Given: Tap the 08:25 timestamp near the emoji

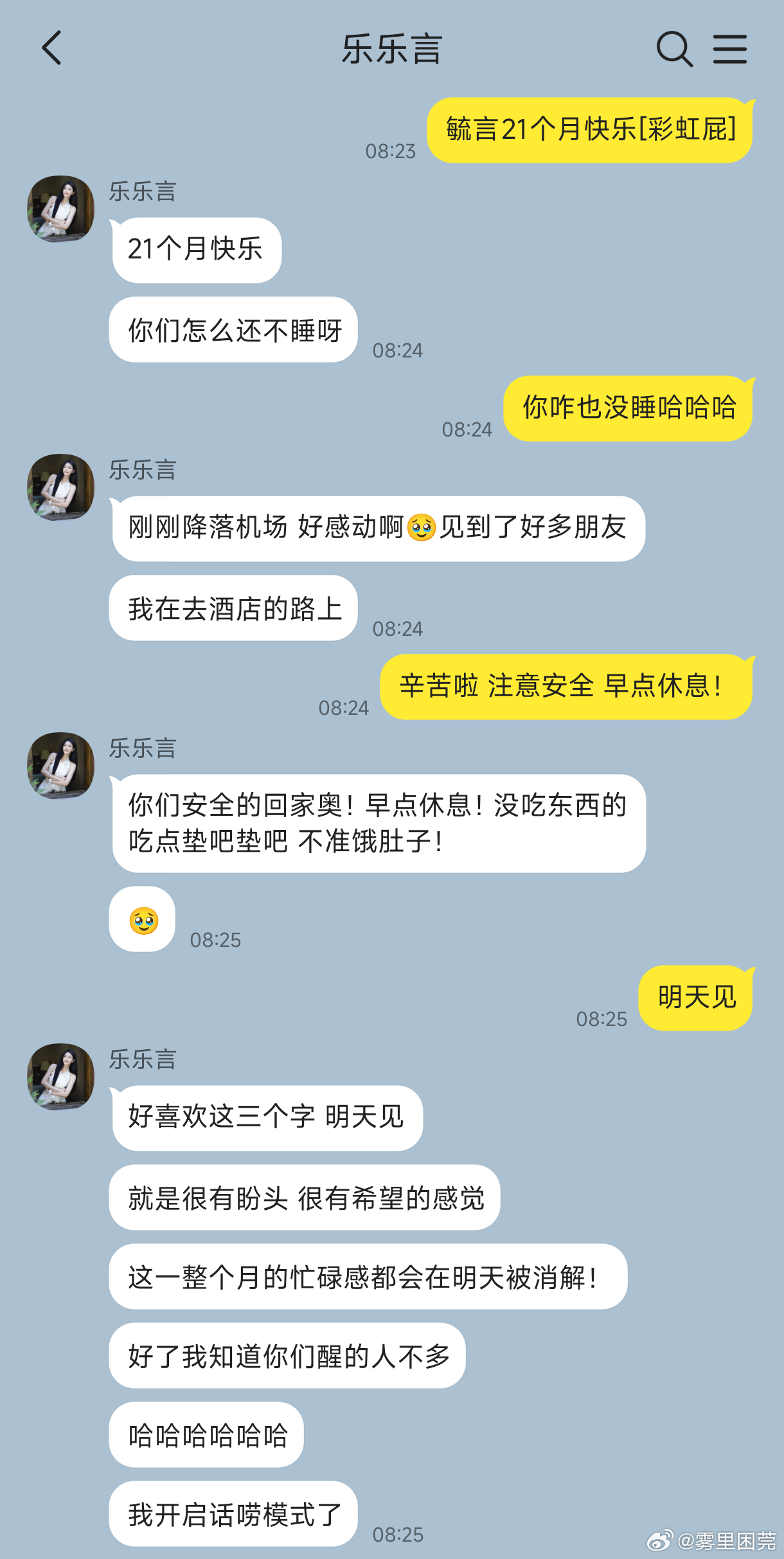Looking at the screenshot, I should [215, 941].
